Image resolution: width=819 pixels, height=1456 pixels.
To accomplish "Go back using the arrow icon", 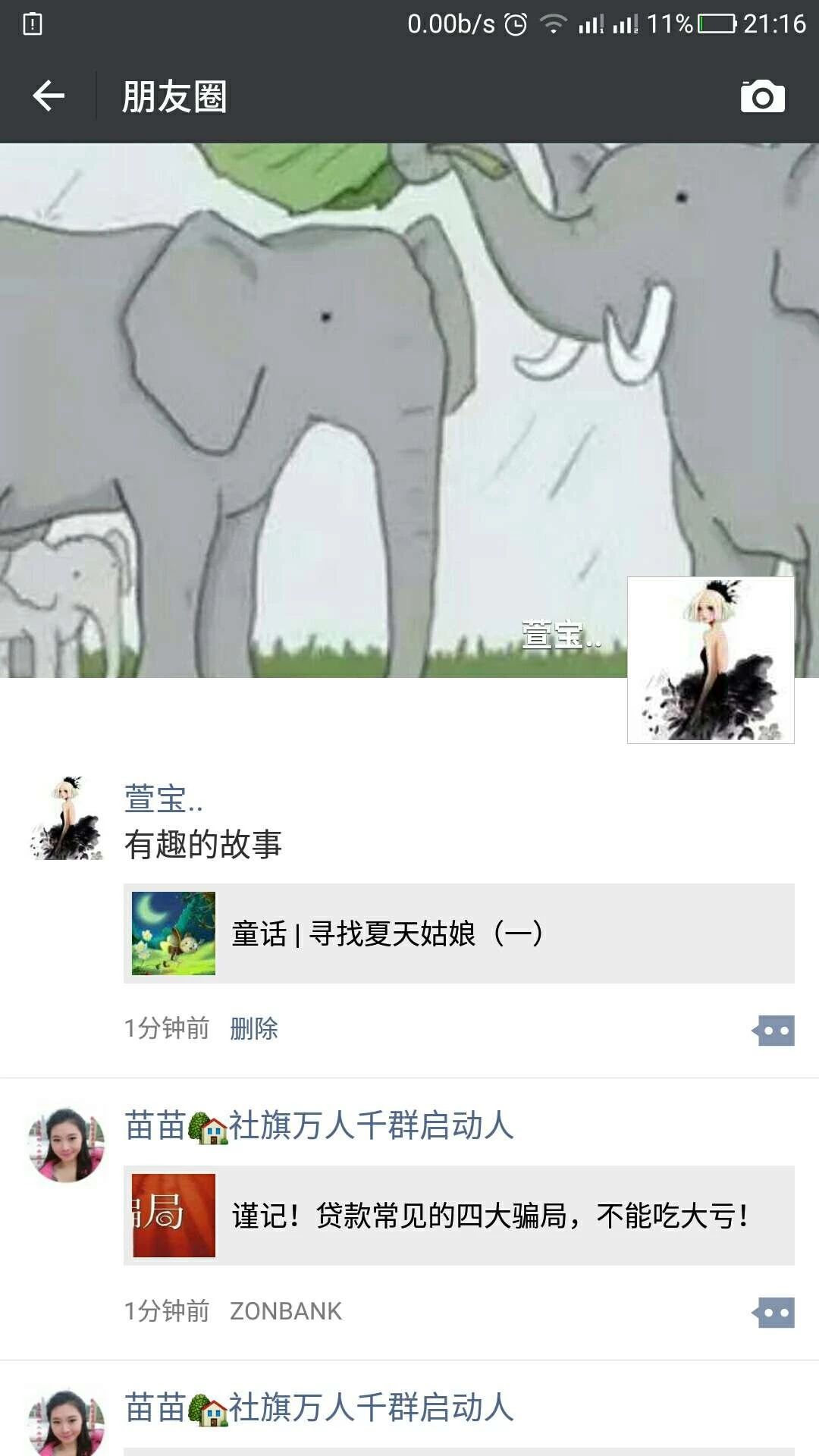I will pyautogui.click(x=49, y=96).
